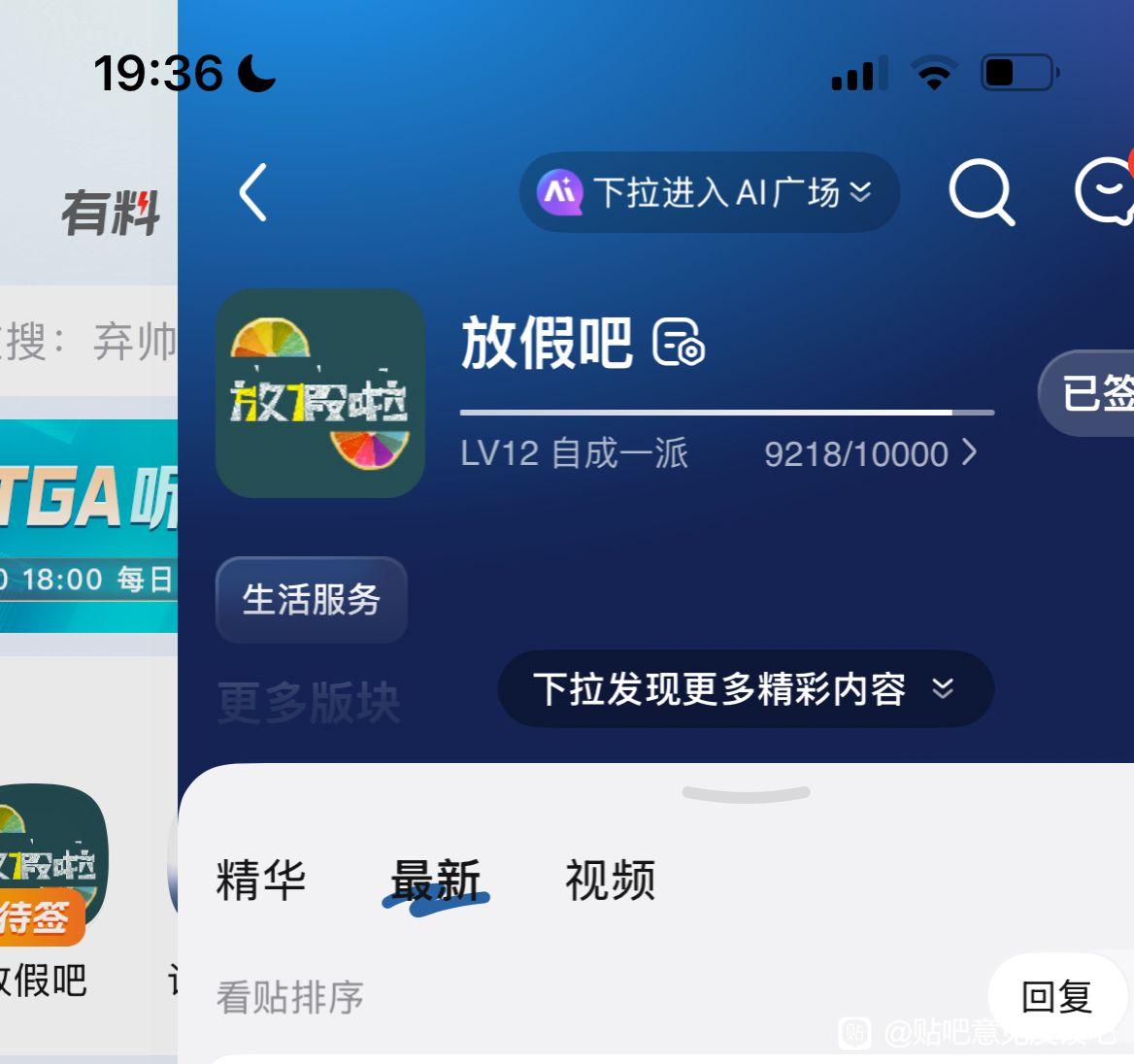The width and height of the screenshot is (1134, 1064).
Task: Open the messages smiley icon
Action: (1107, 192)
